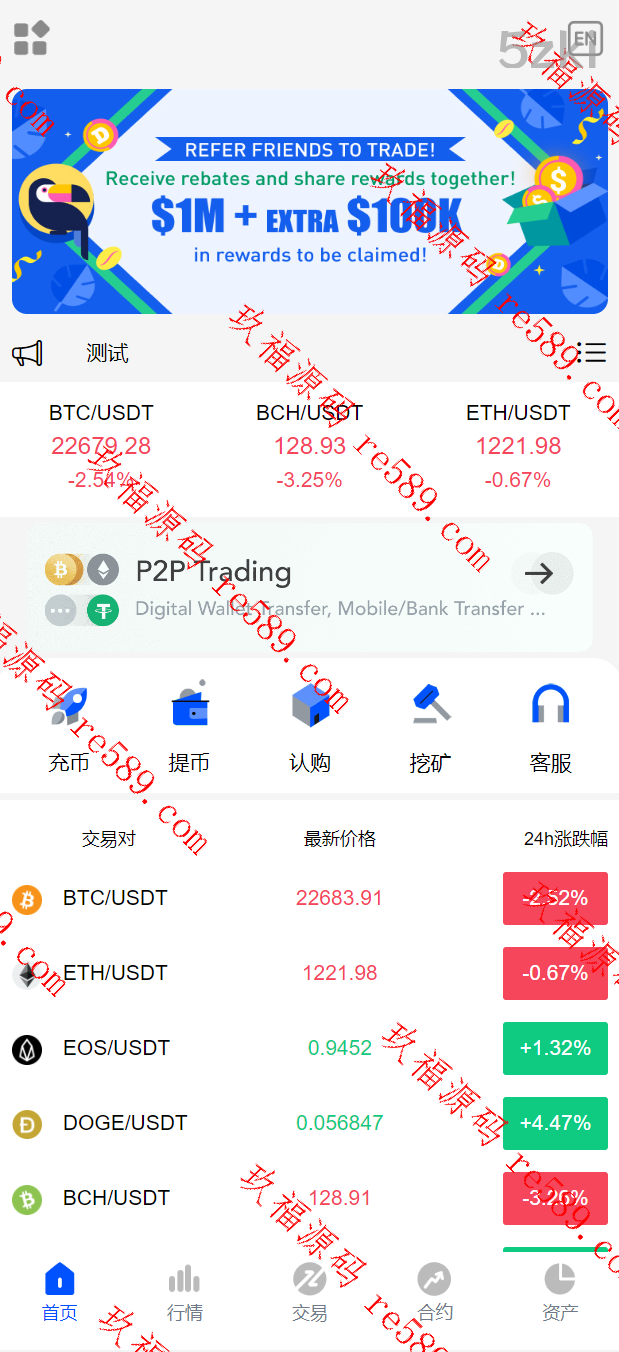Open the DOGE/USDT trading pair row
Screen dimensions: 619x1352
309,1123
